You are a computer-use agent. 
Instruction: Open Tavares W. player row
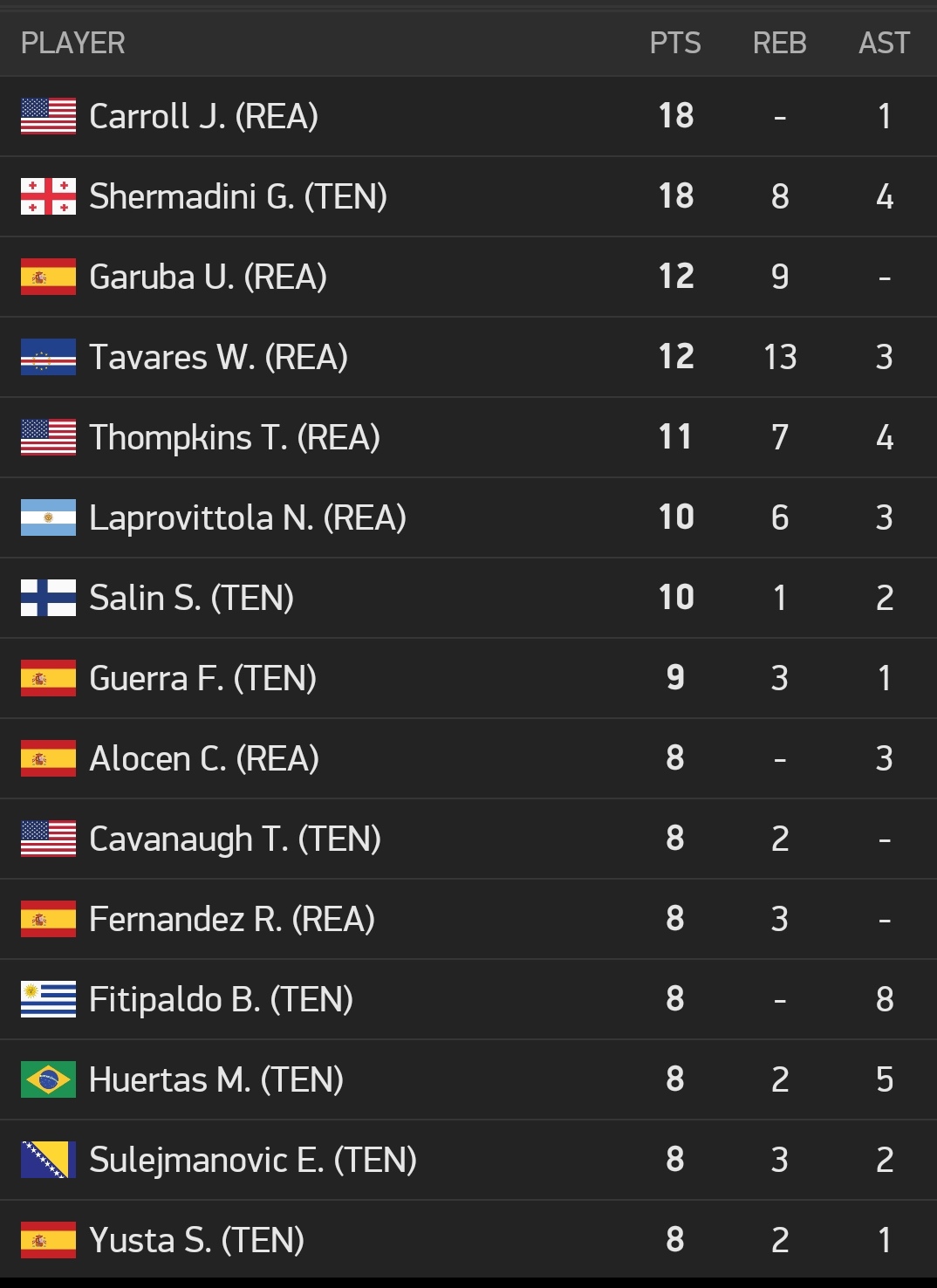pos(218,357)
